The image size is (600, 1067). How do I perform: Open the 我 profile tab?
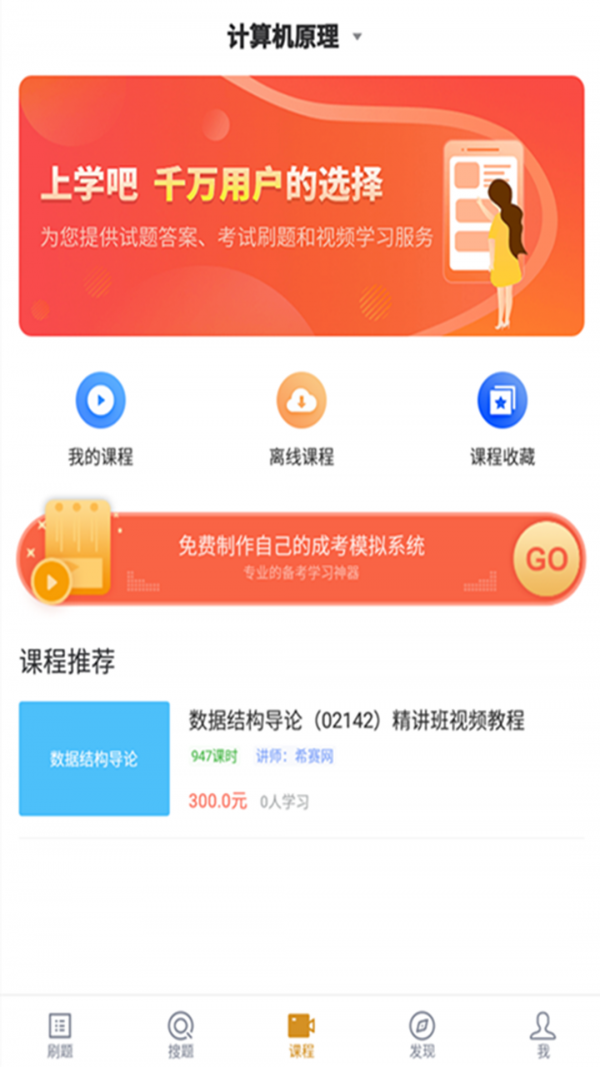coord(542,1034)
